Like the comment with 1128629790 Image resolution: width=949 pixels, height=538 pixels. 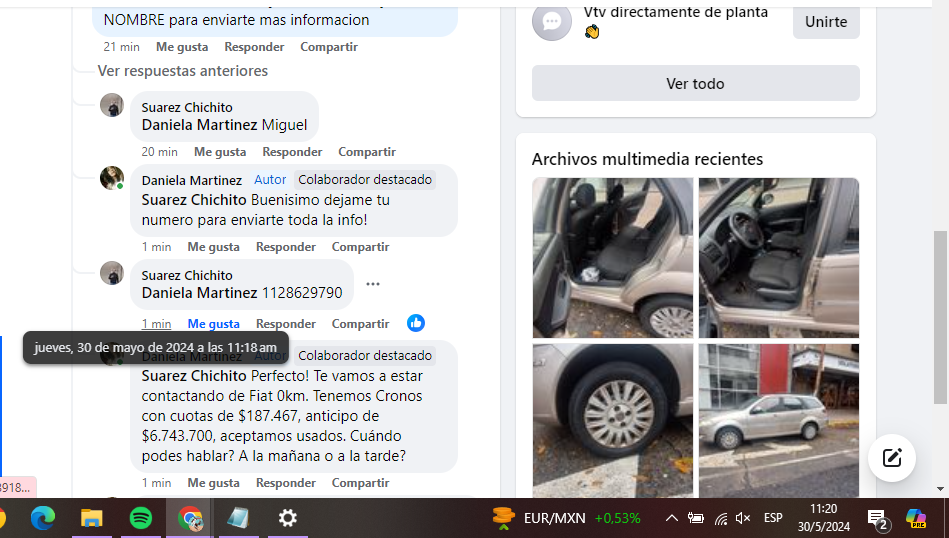tap(213, 324)
